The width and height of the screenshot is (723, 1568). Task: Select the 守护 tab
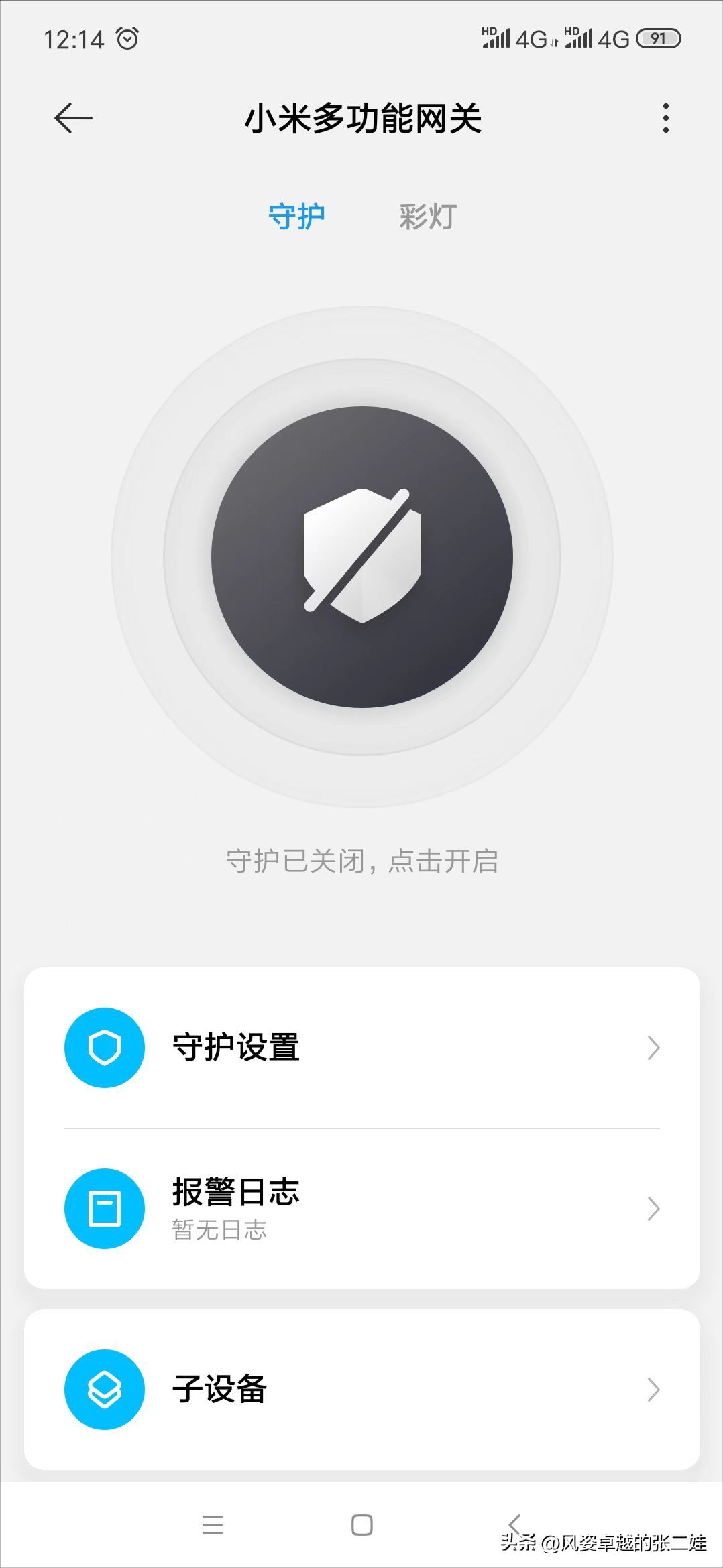(296, 217)
